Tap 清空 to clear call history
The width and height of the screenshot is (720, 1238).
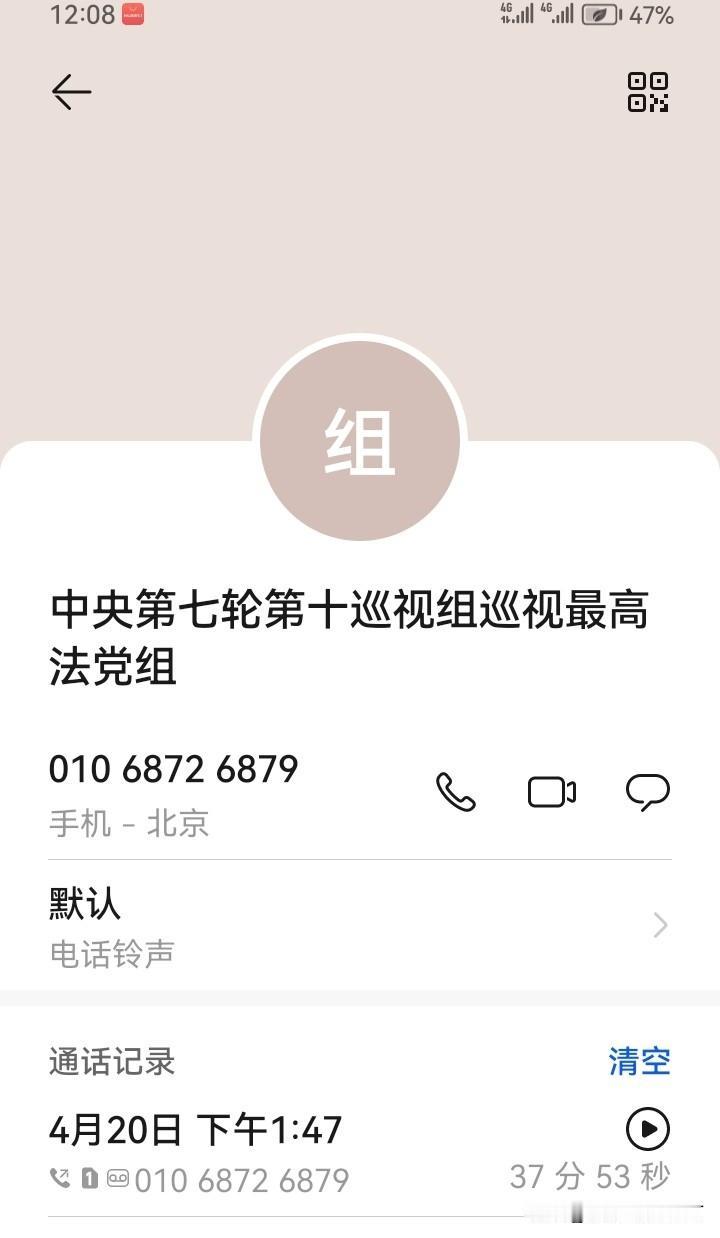pos(639,1064)
